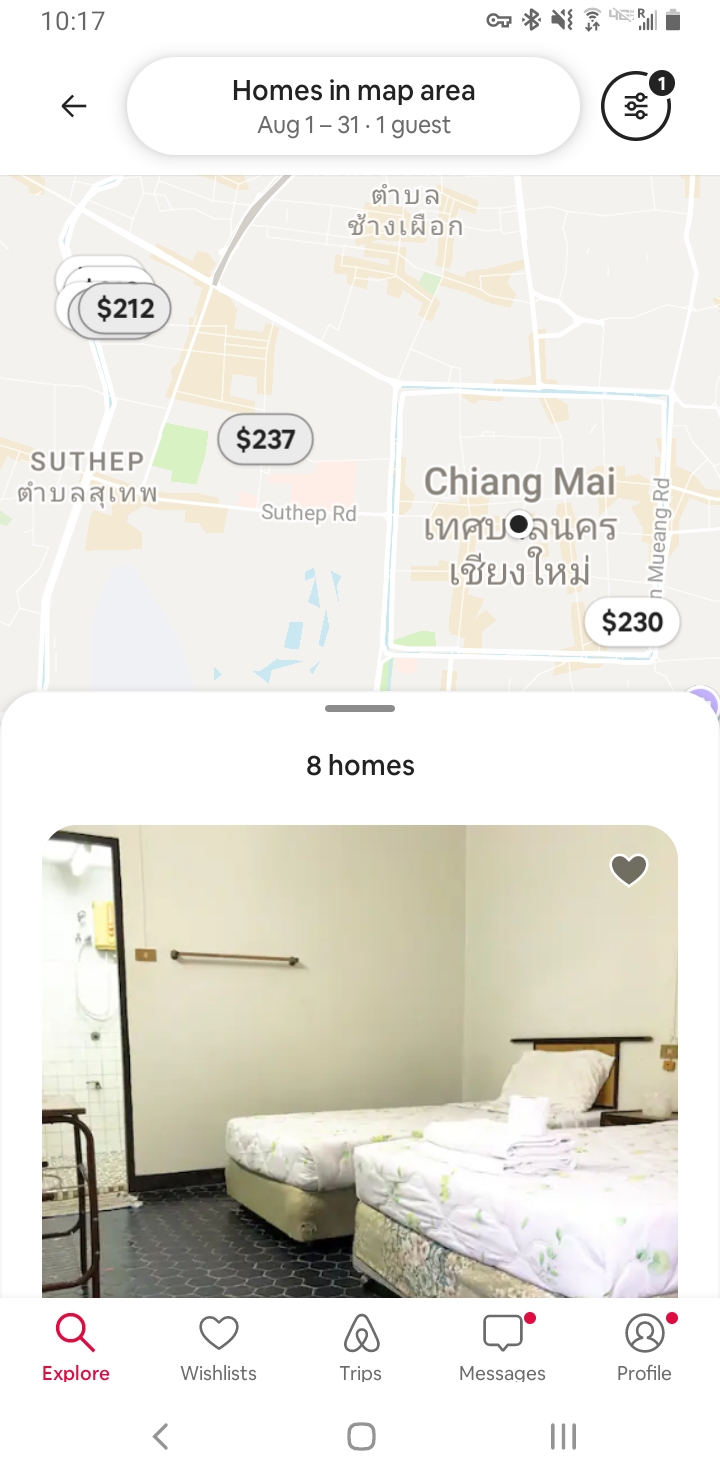This screenshot has width=720, height=1480.
Task: Switch to the Explore tab
Action: [76, 1347]
